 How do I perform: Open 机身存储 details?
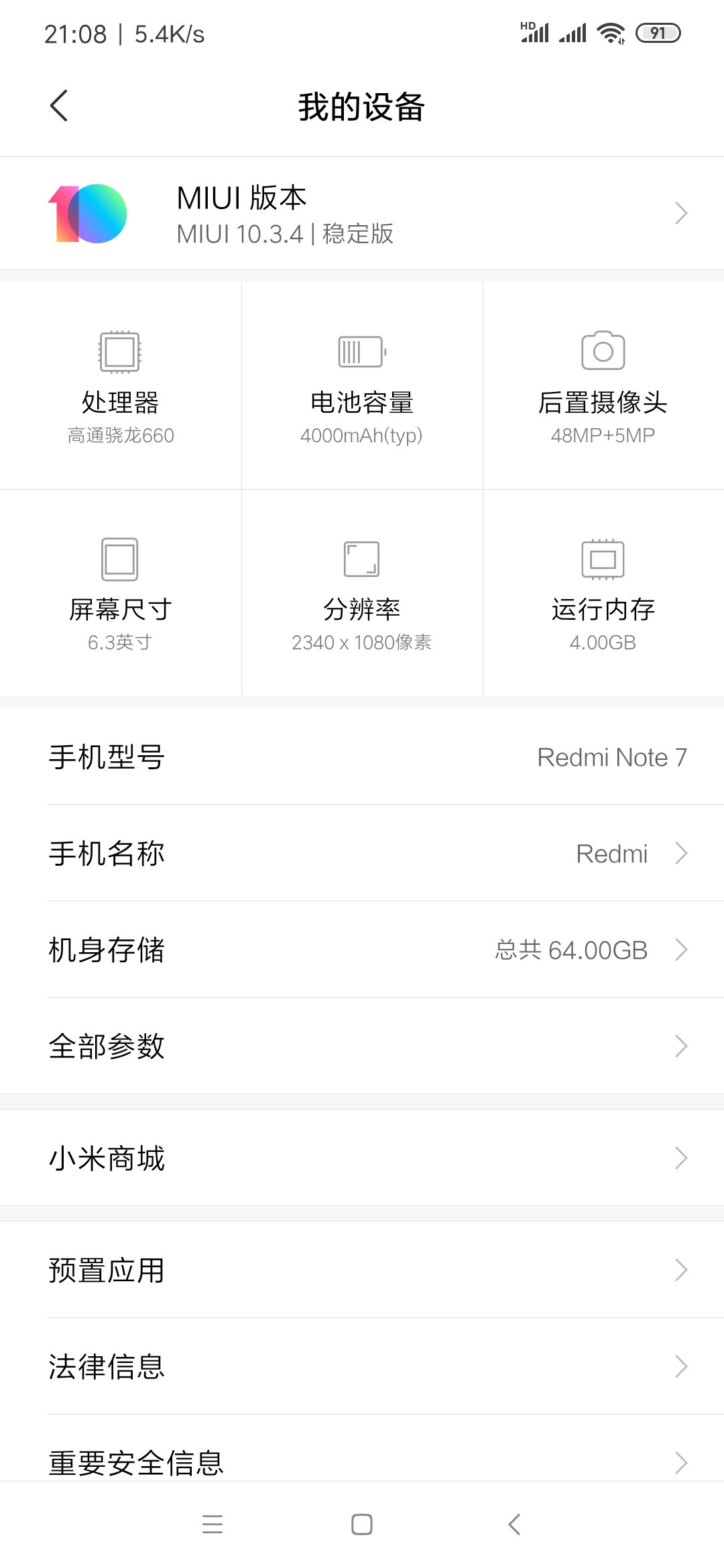coord(362,950)
